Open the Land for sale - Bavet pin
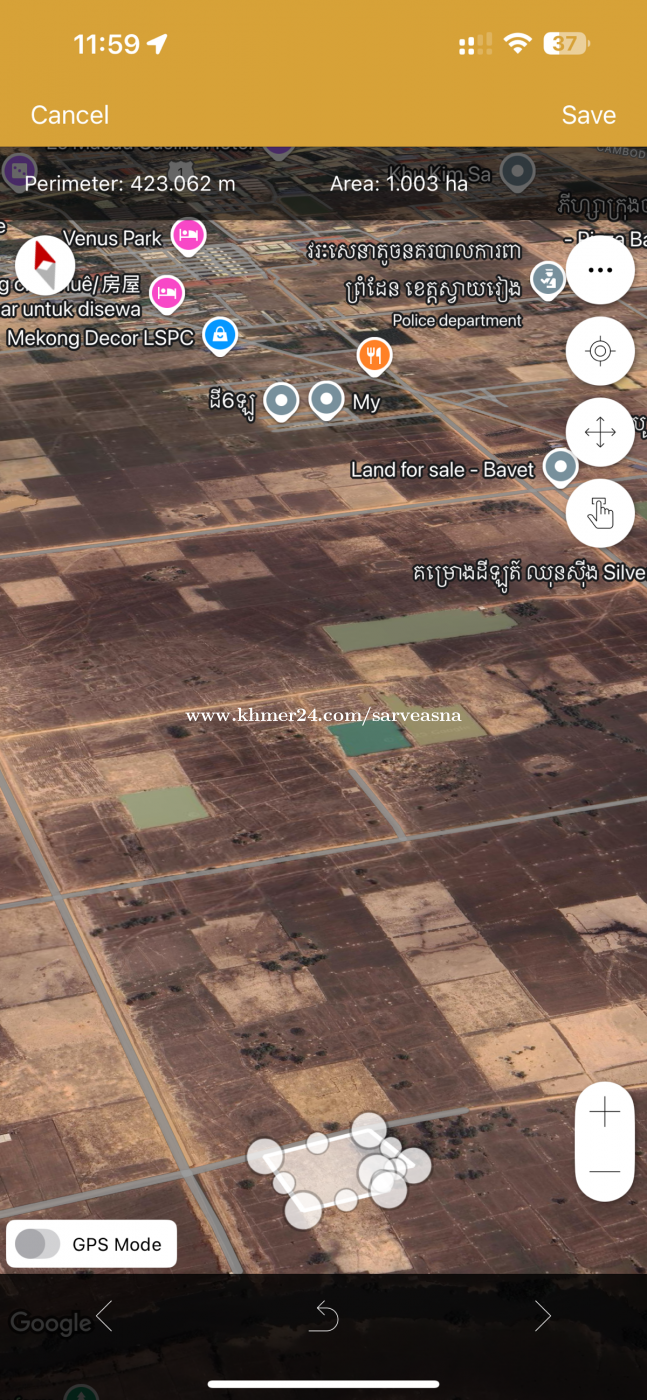 coord(562,468)
